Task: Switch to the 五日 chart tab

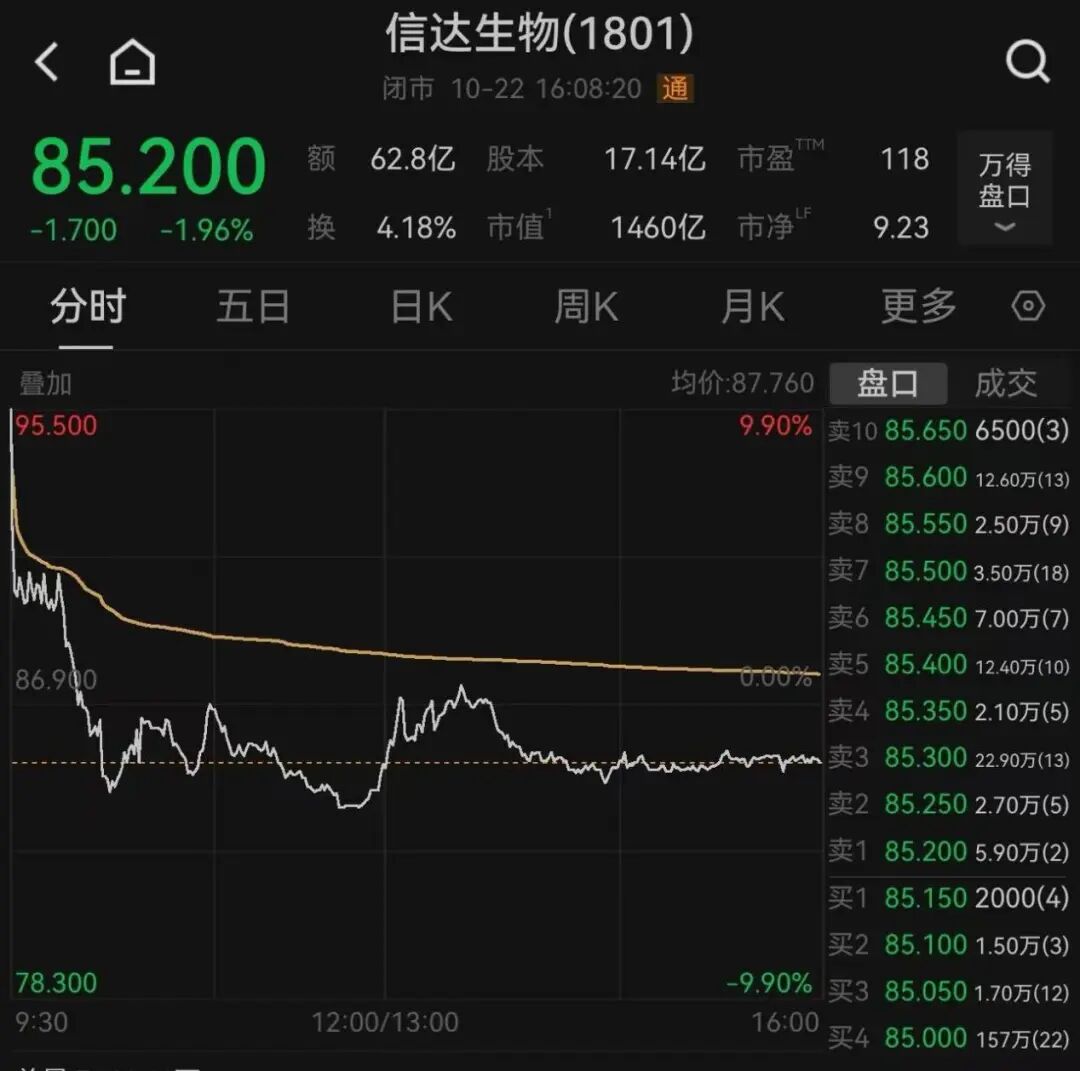Action: tap(253, 307)
